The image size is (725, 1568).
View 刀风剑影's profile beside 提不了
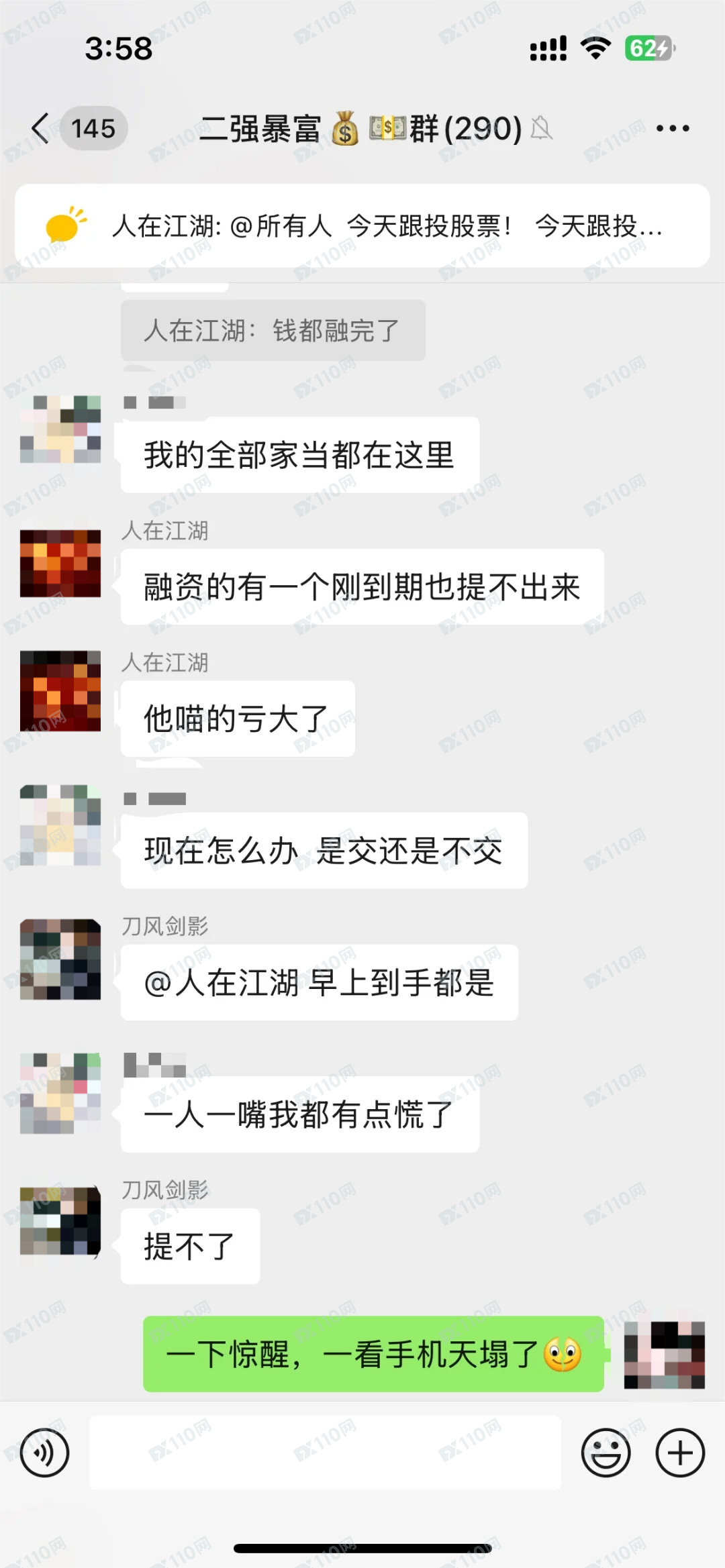coord(60,1220)
